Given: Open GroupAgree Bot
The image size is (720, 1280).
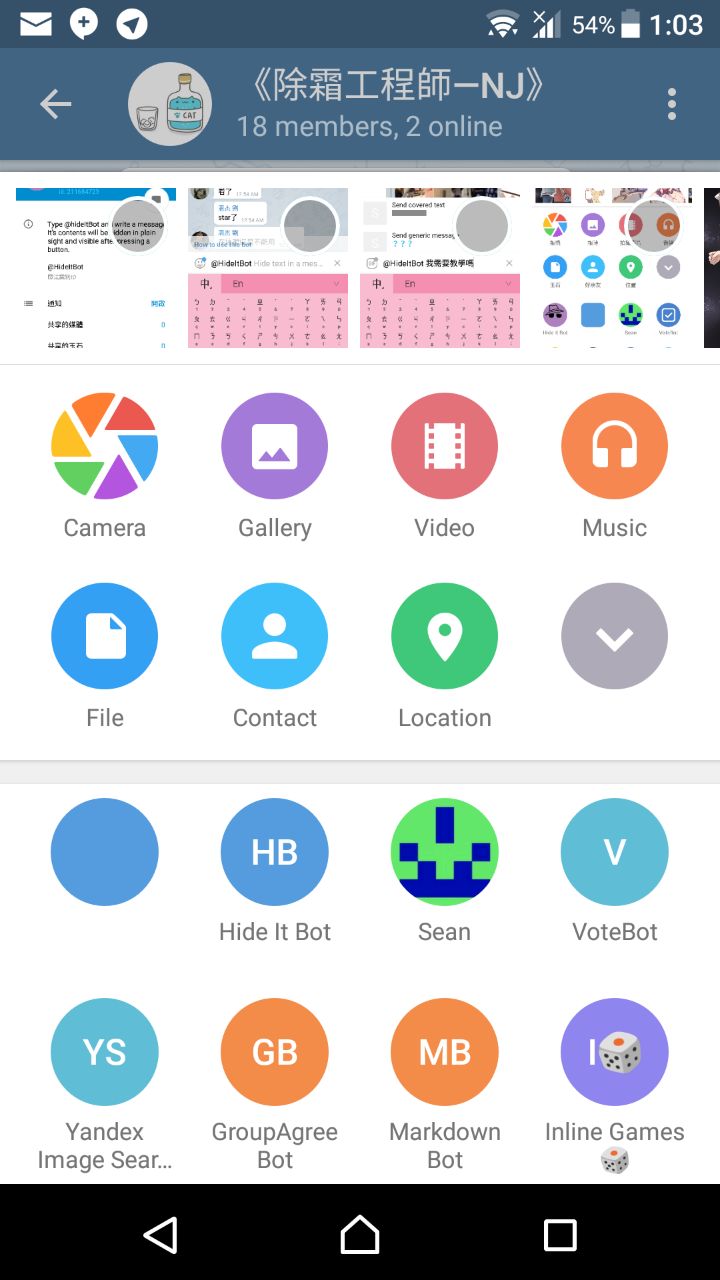Looking at the screenshot, I should pos(275,1052).
